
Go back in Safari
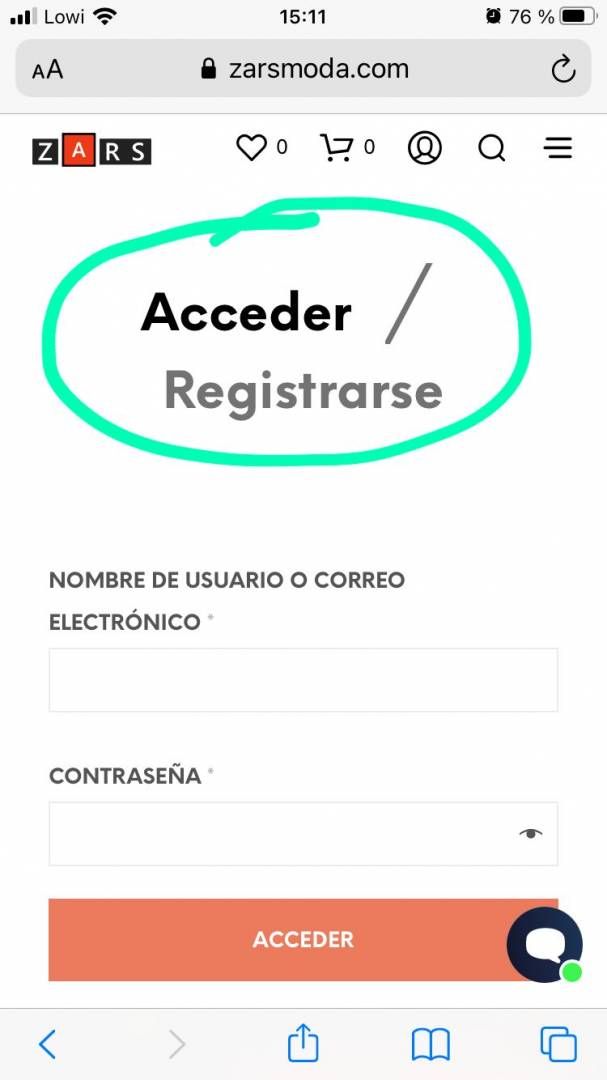pos(47,1044)
